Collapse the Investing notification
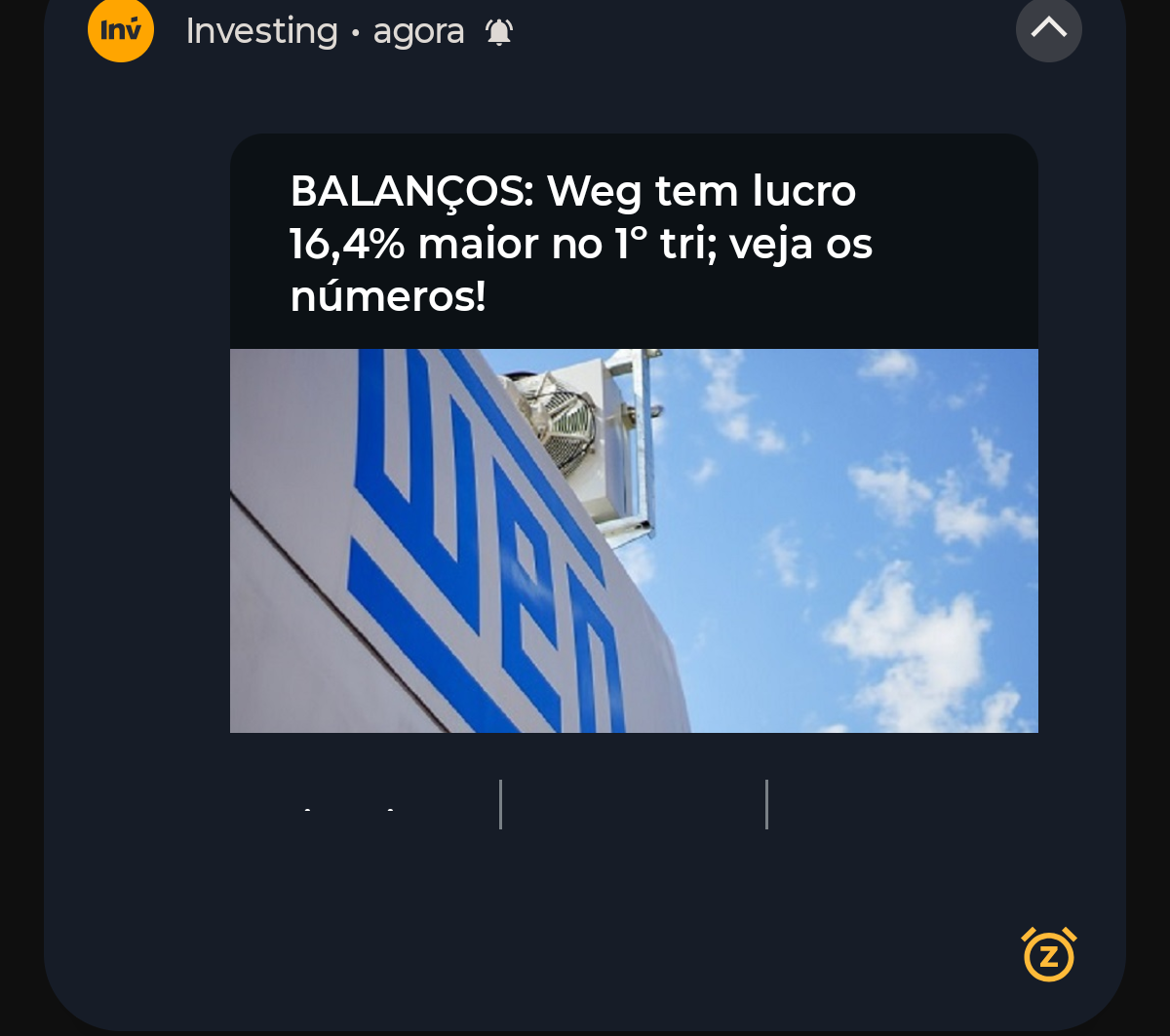Image resolution: width=1170 pixels, height=1036 pixels. pos(1048,29)
